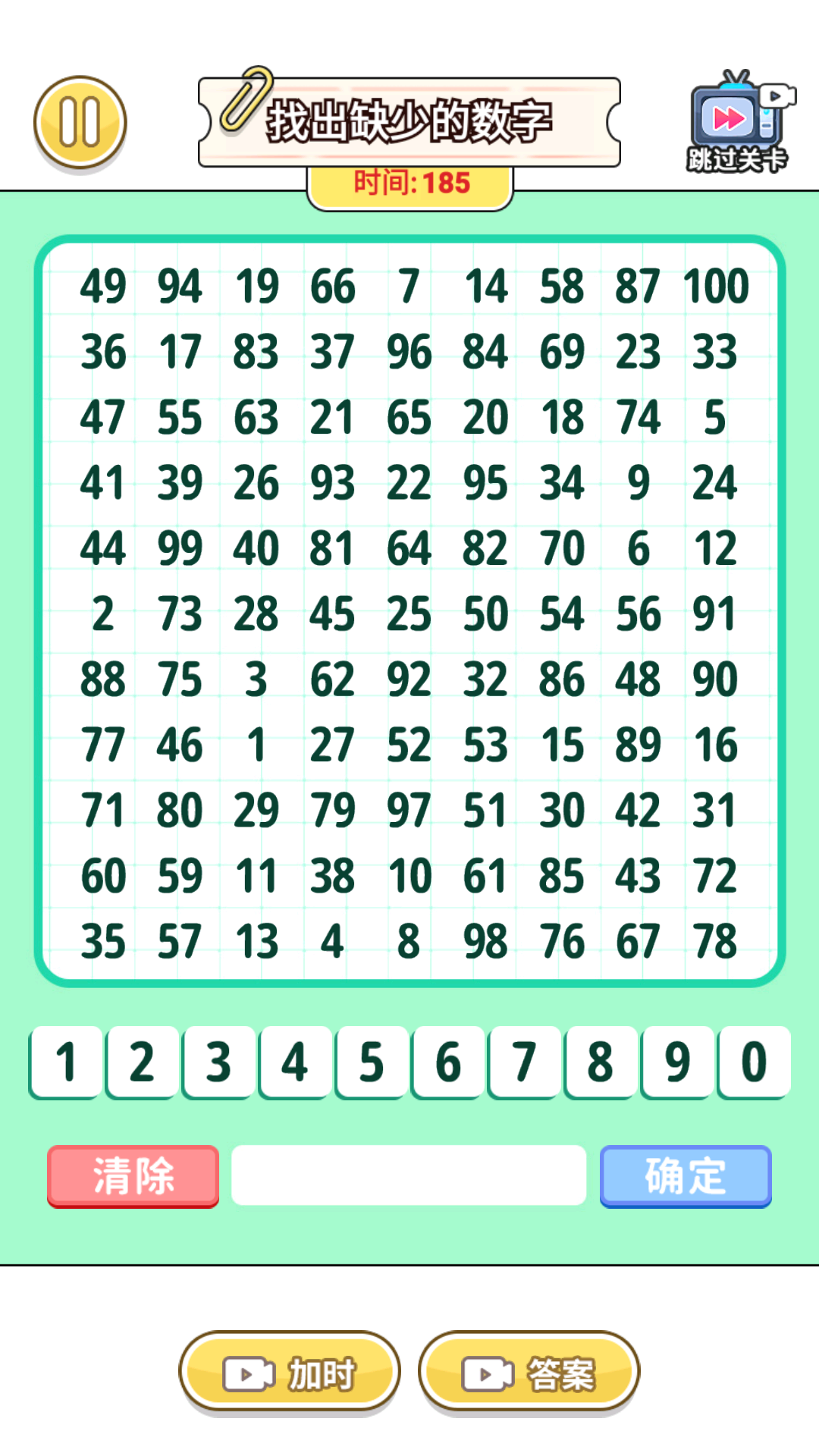Enter digit 8 on the keypad

click(601, 1062)
